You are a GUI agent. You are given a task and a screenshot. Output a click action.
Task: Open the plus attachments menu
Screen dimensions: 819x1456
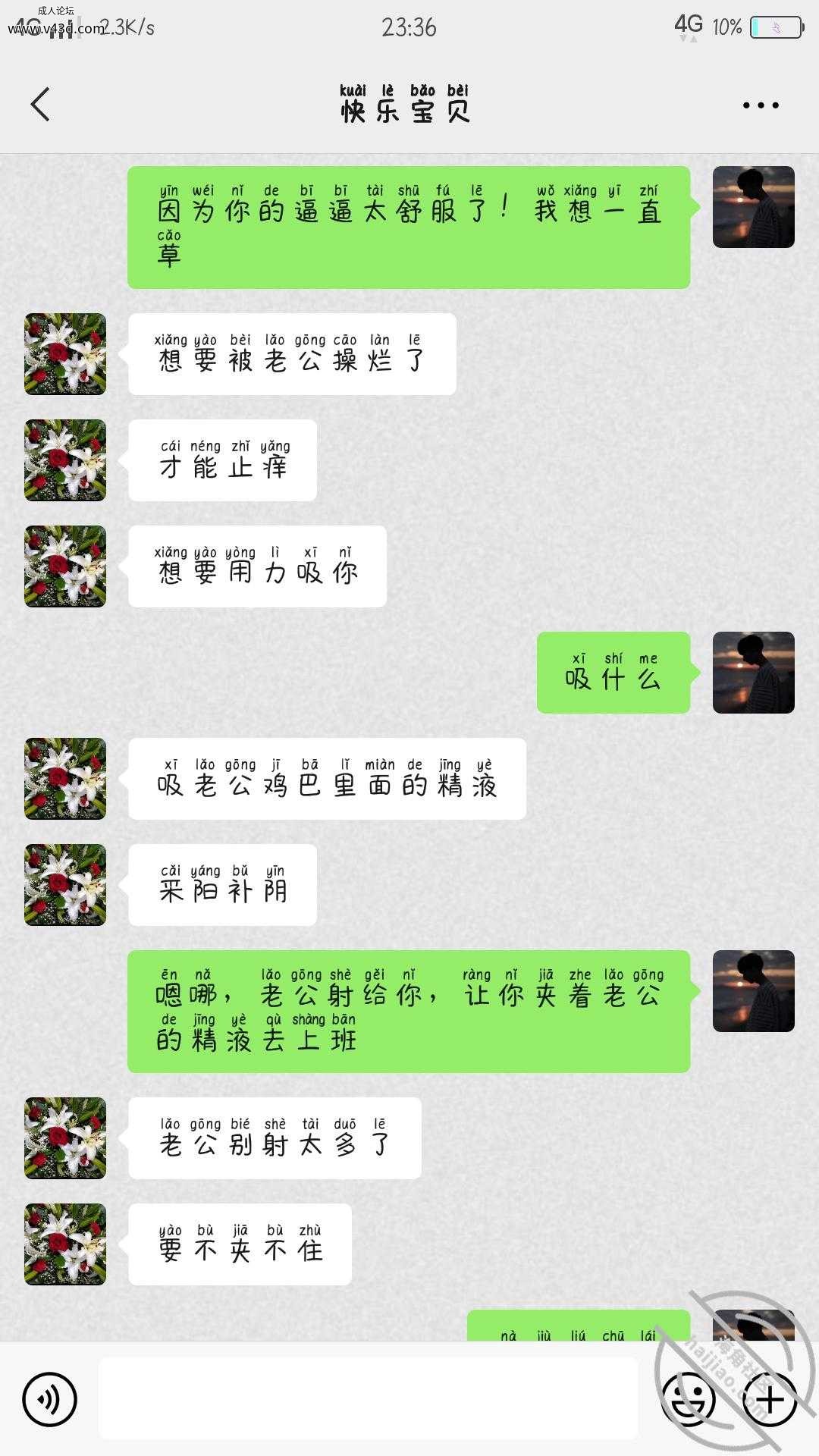coord(770,1399)
